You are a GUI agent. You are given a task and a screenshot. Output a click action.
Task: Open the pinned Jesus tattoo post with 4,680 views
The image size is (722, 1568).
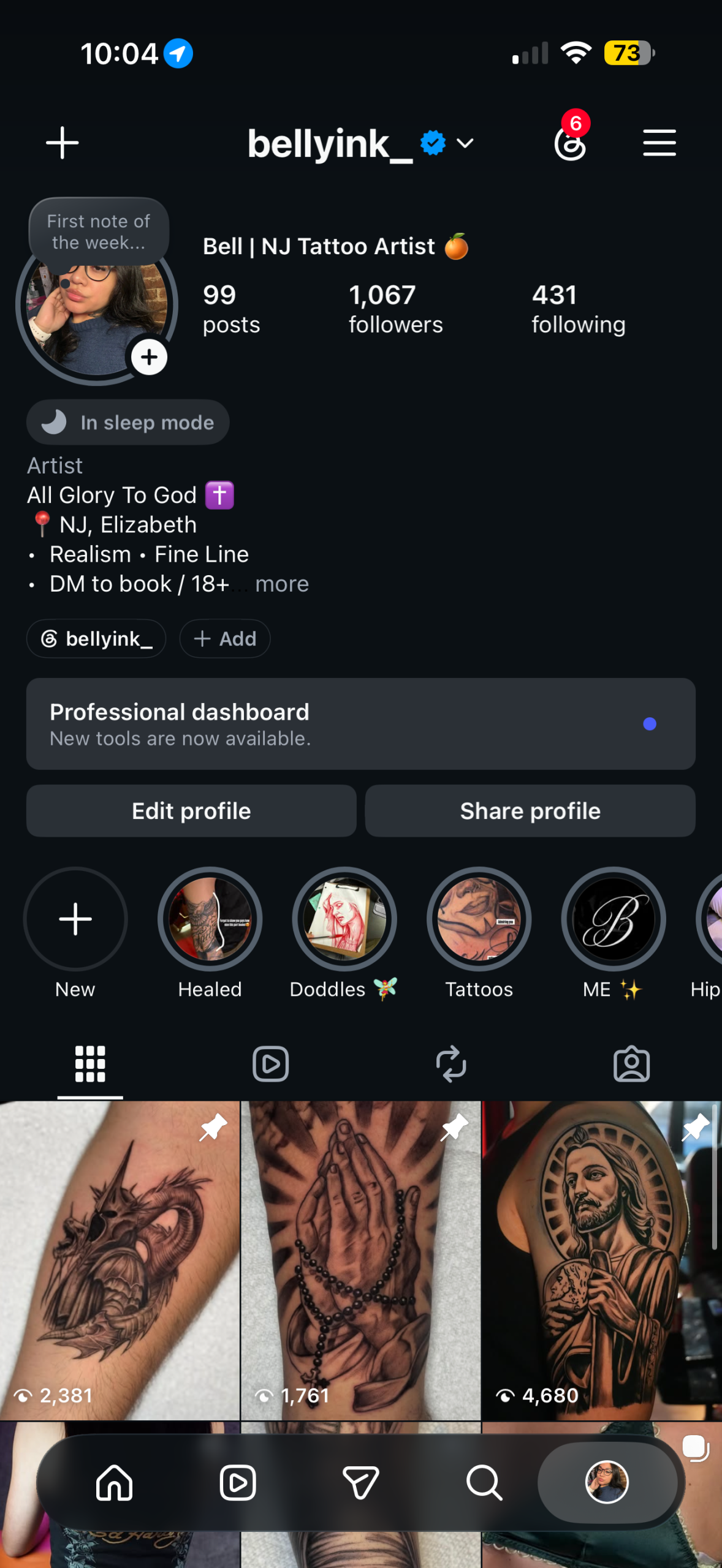(x=602, y=1261)
